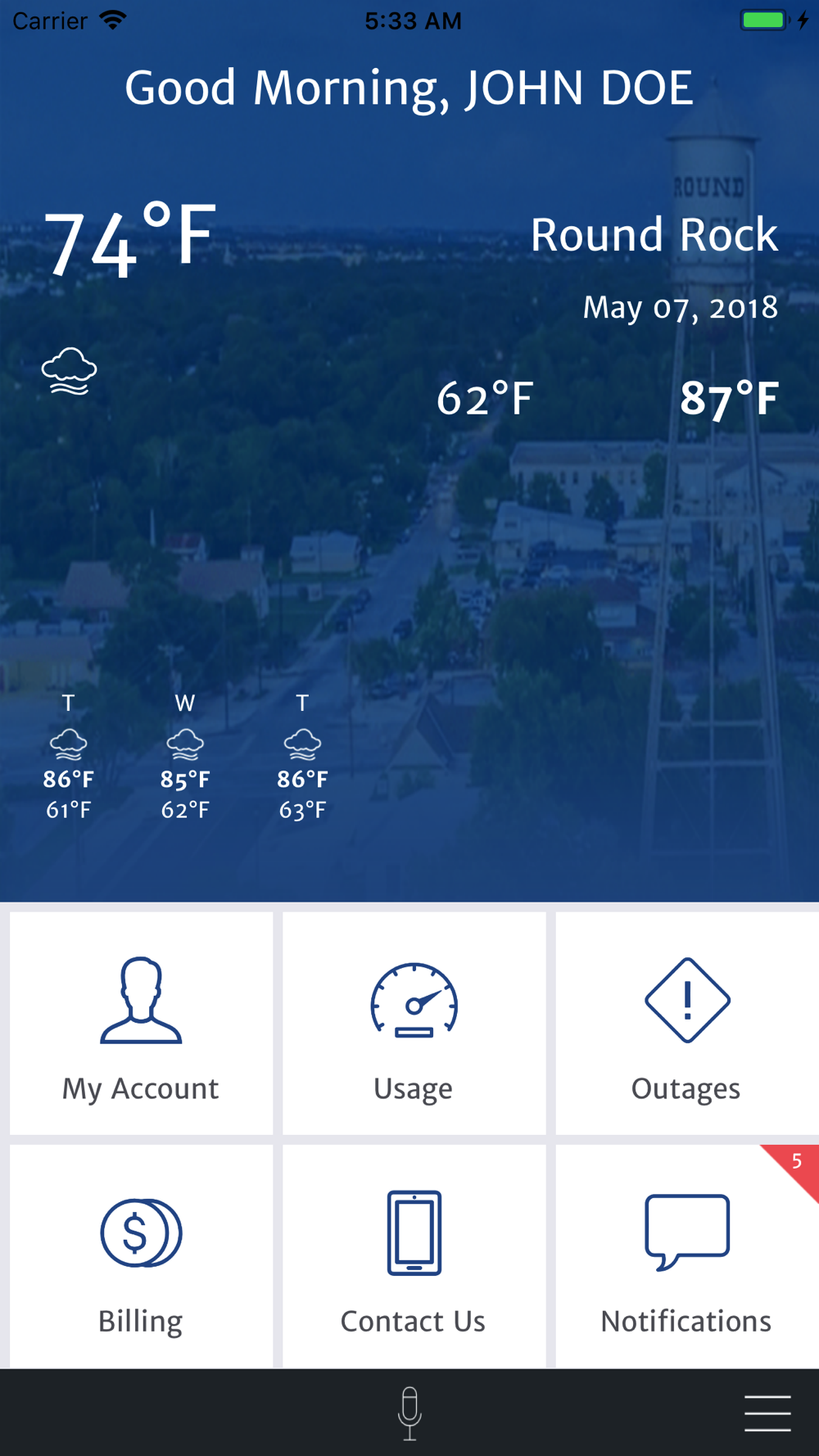Tap the microphone voice icon

pos(409,1413)
